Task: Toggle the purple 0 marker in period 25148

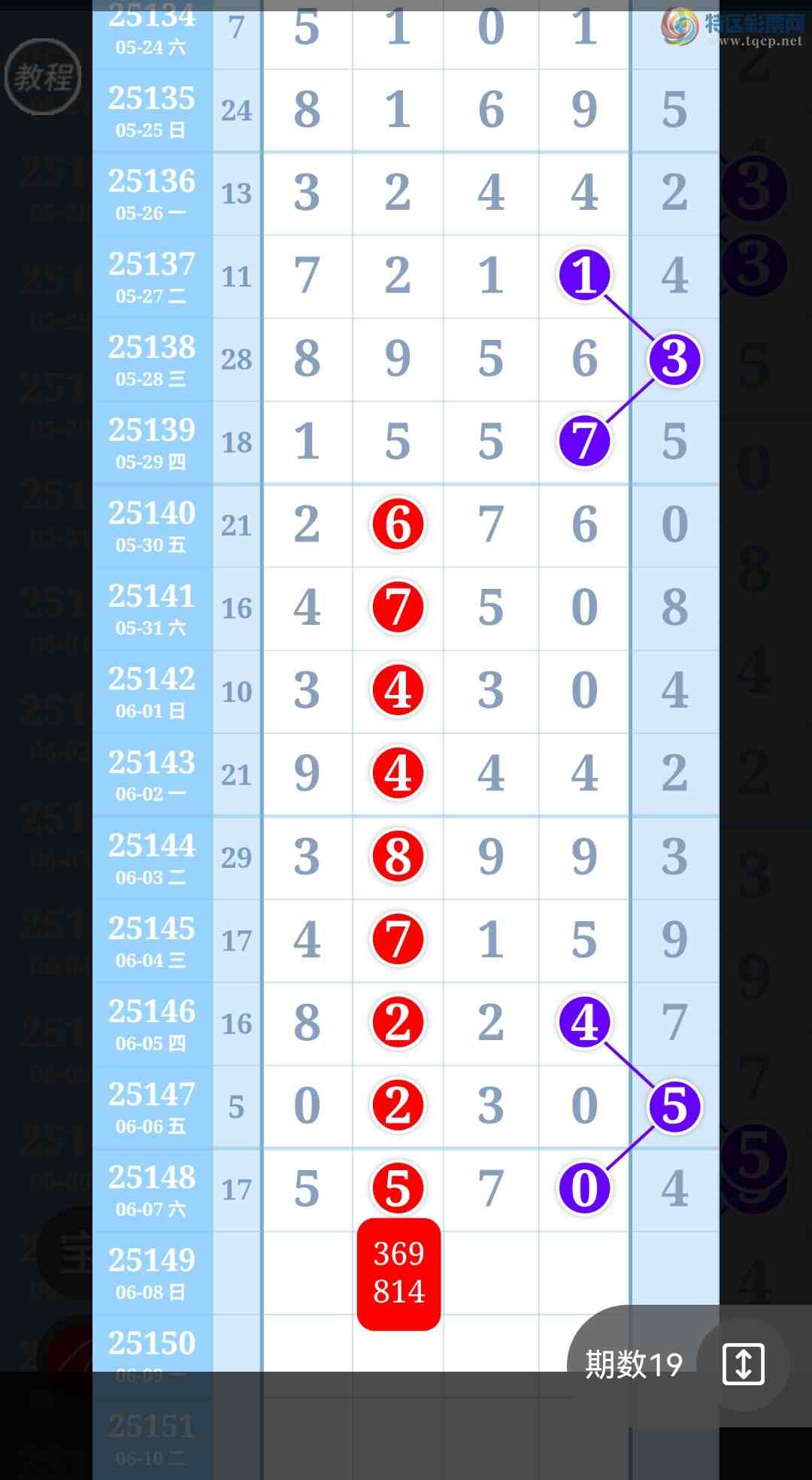Action: click(x=584, y=1190)
